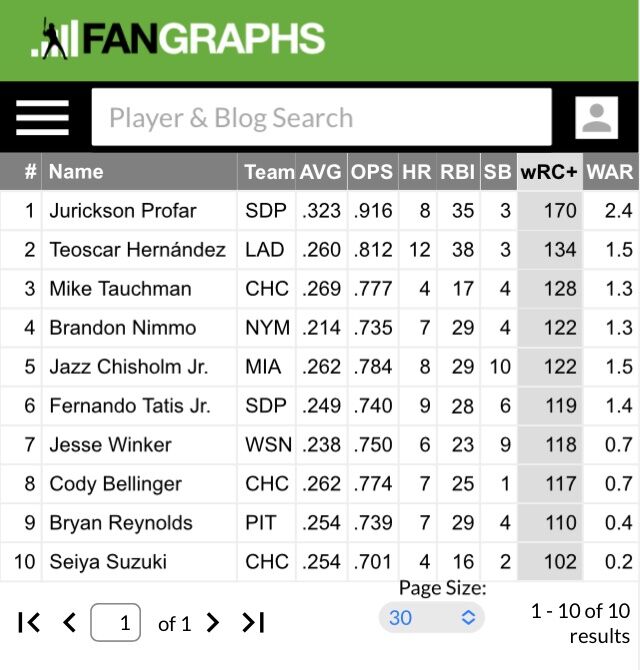Go to the previous results page
640x670 pixels.
point(69,623)
